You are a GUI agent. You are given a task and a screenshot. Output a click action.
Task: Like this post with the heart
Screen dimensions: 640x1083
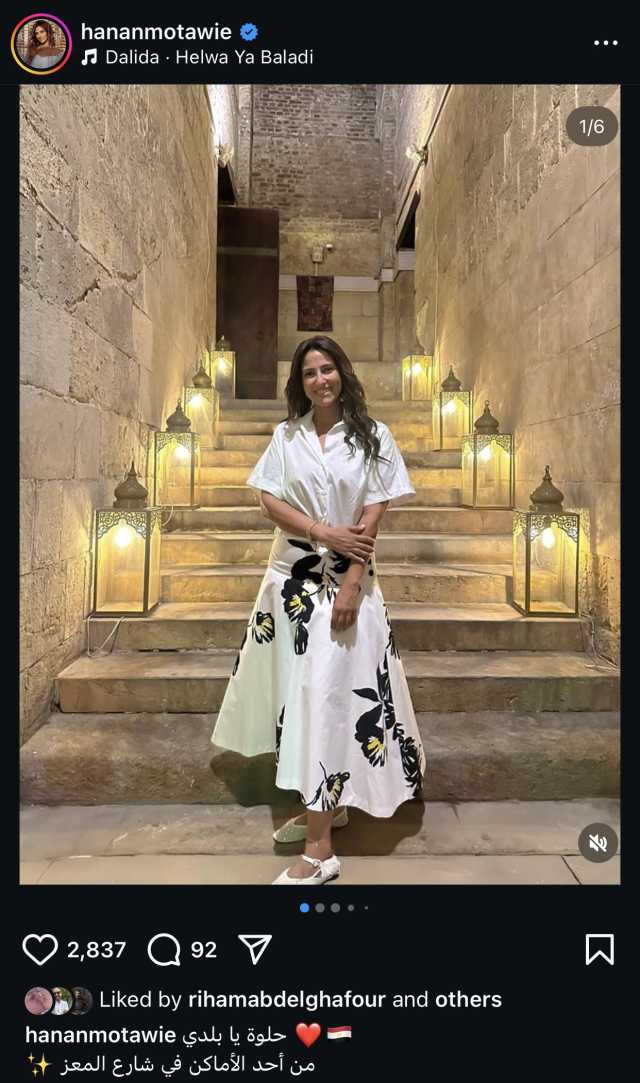[x=40, y=949]
